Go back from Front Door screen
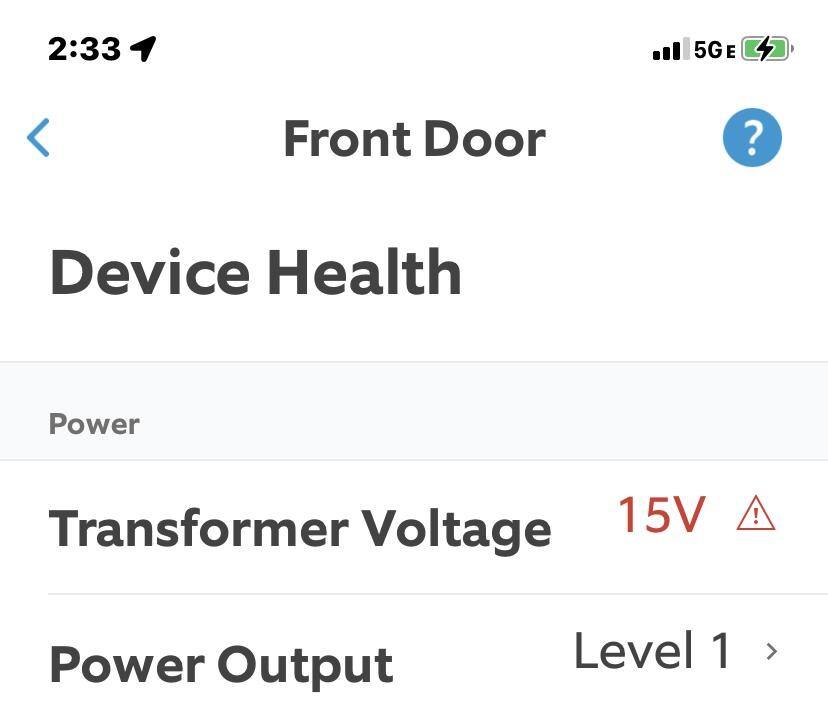This screenshot has width=828, height=714. coord(39,138)
